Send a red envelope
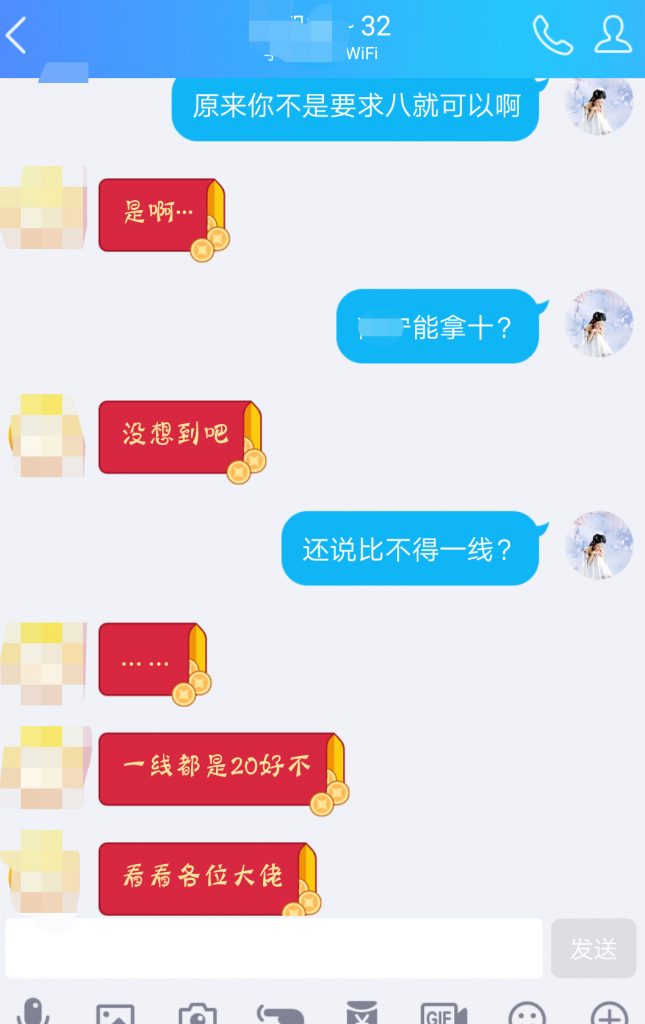Image resolution: width=645 pixels, height=1024 pixels. click(x=360, y=1012)
